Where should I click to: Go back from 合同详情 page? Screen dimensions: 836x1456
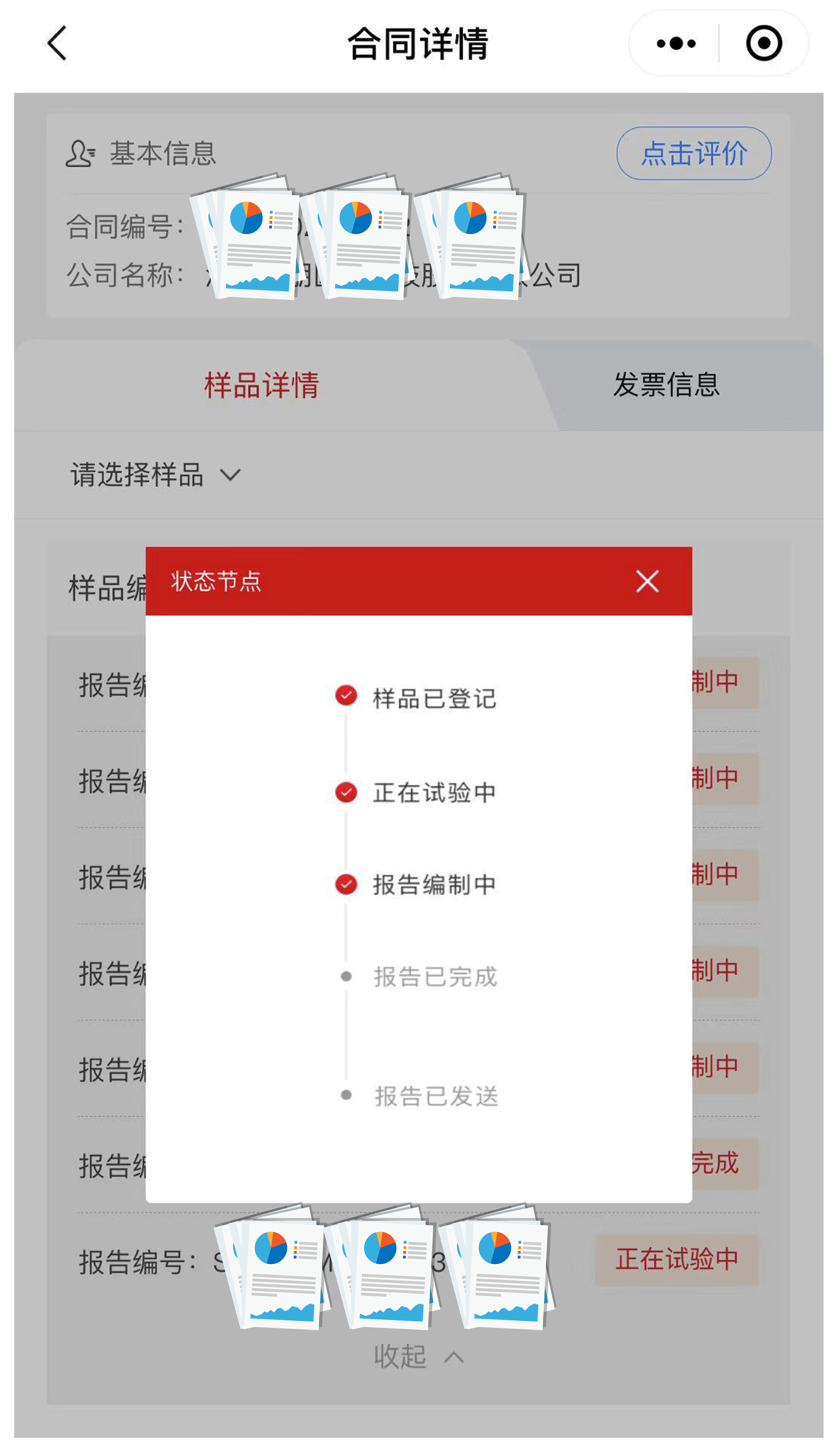[x=57, y=43]
